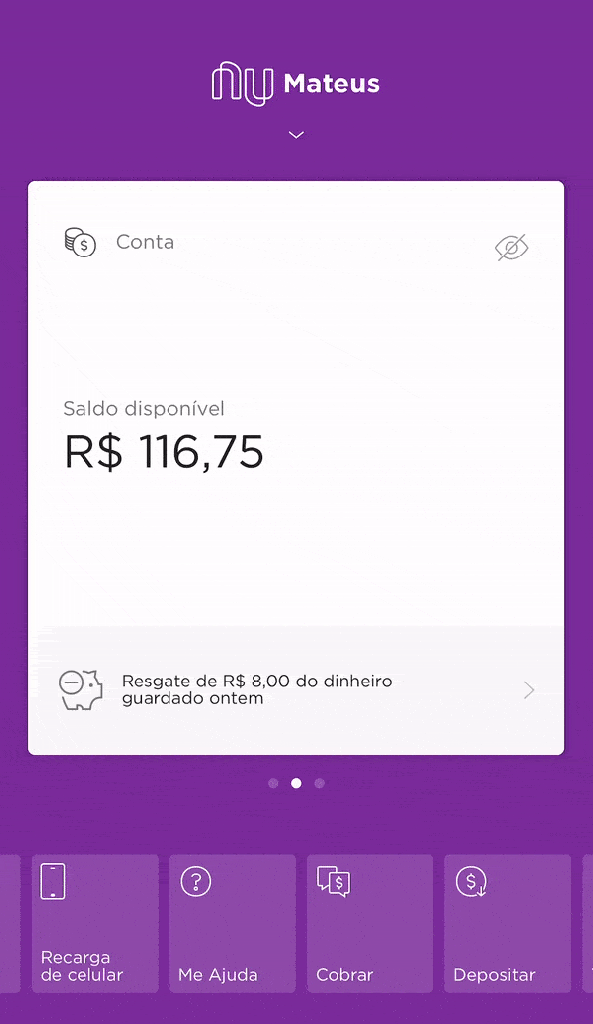
Task: Jump to the first page indicator dot
Action: click(274, 783)
